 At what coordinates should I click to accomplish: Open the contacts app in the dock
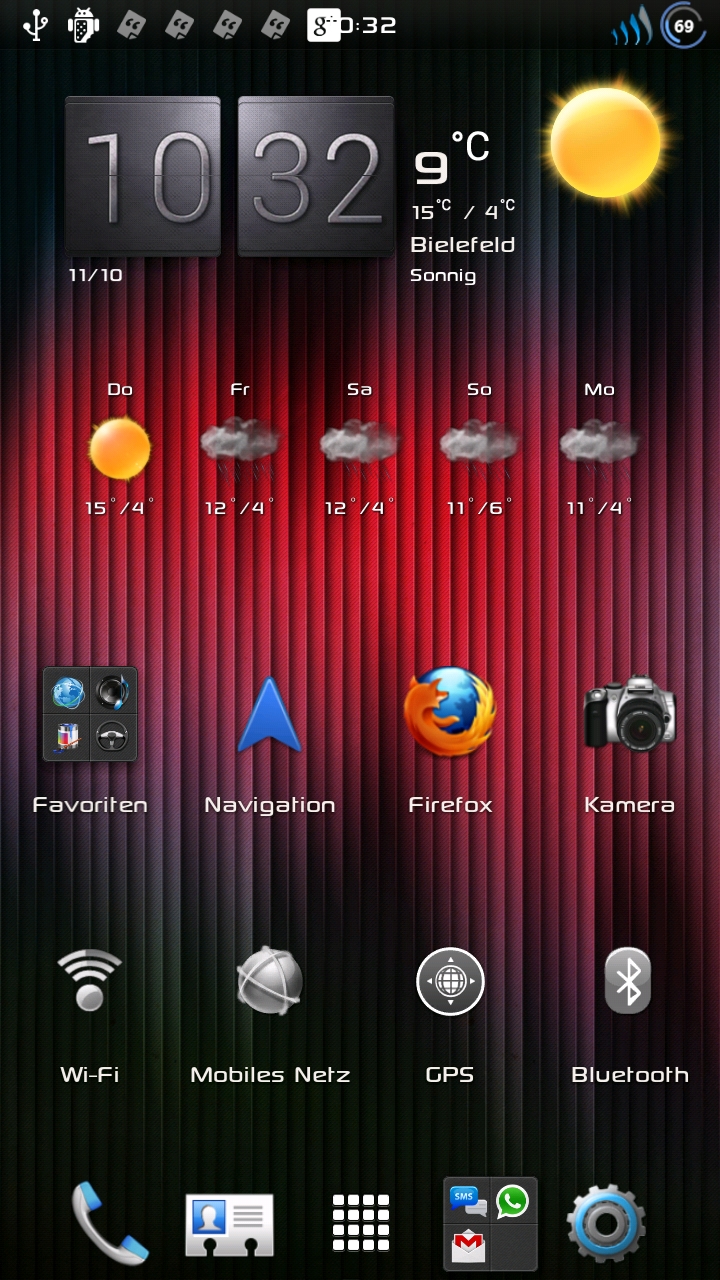click(229, 1224)
